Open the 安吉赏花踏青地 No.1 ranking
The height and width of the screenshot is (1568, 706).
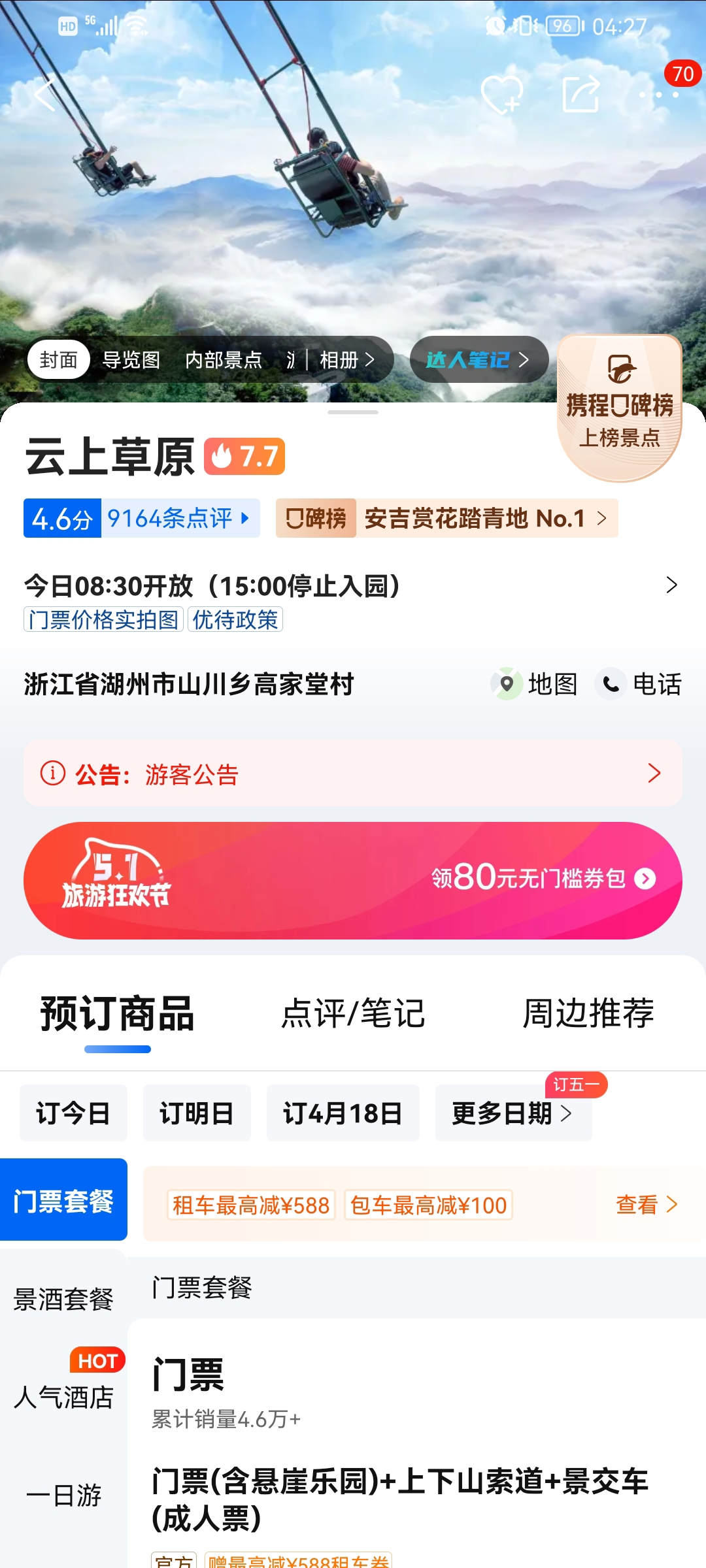pos(447,518)
